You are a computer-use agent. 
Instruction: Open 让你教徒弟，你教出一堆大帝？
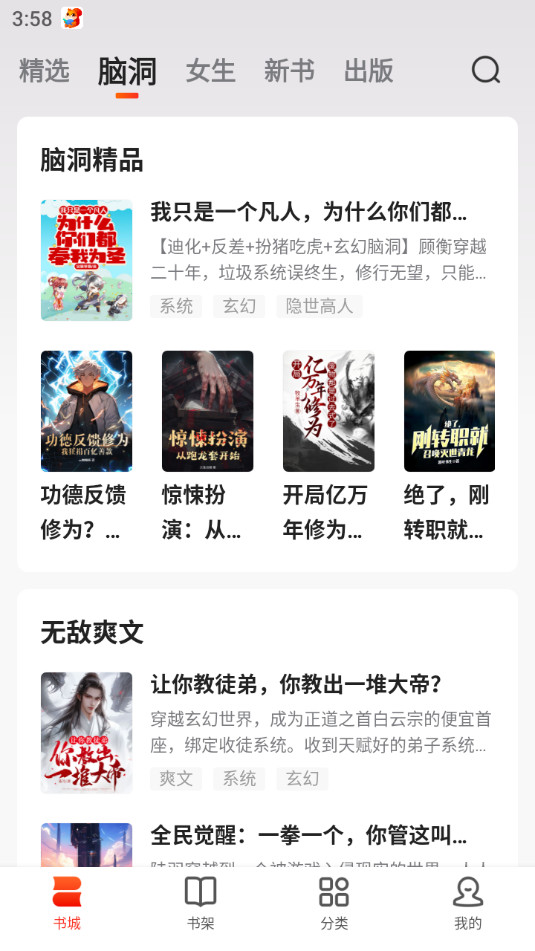tap(268, 733)
